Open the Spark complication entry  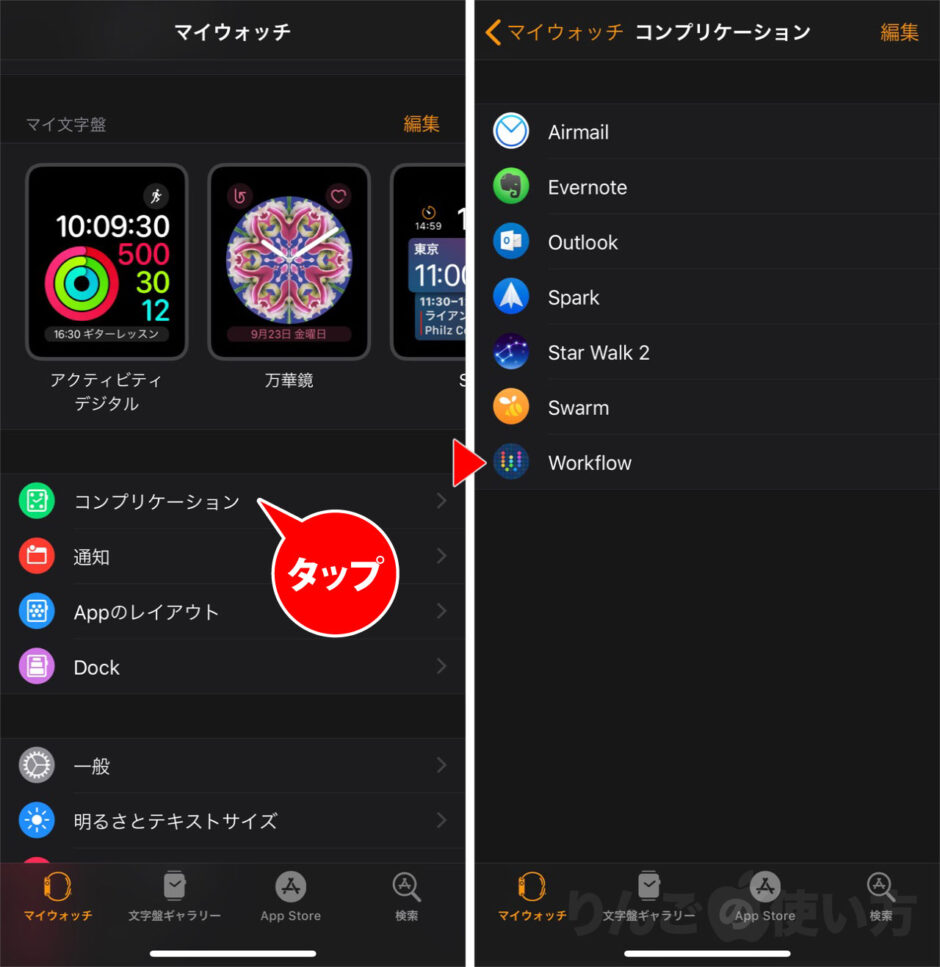coord(511,296)
